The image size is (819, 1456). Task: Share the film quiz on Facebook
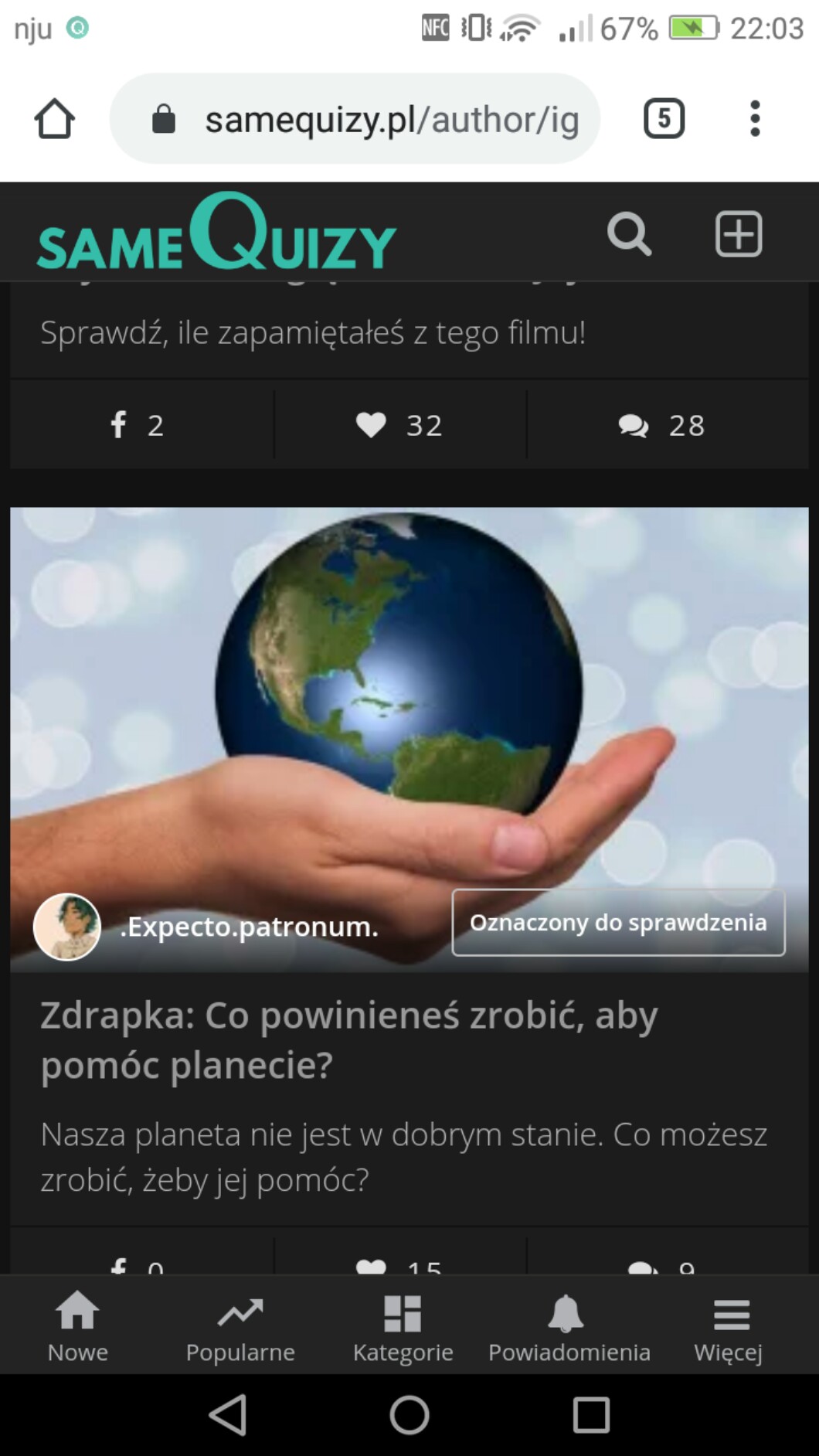pos(138,425)
